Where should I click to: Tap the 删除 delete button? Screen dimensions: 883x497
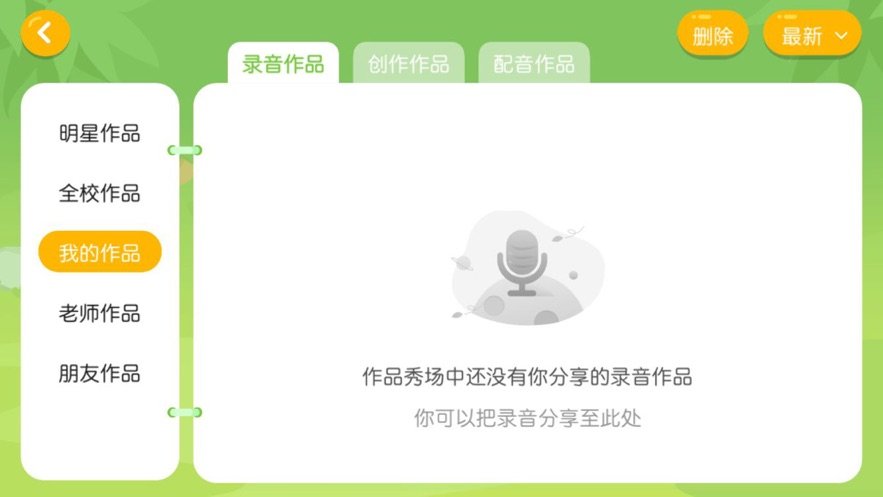click(712, 36)
